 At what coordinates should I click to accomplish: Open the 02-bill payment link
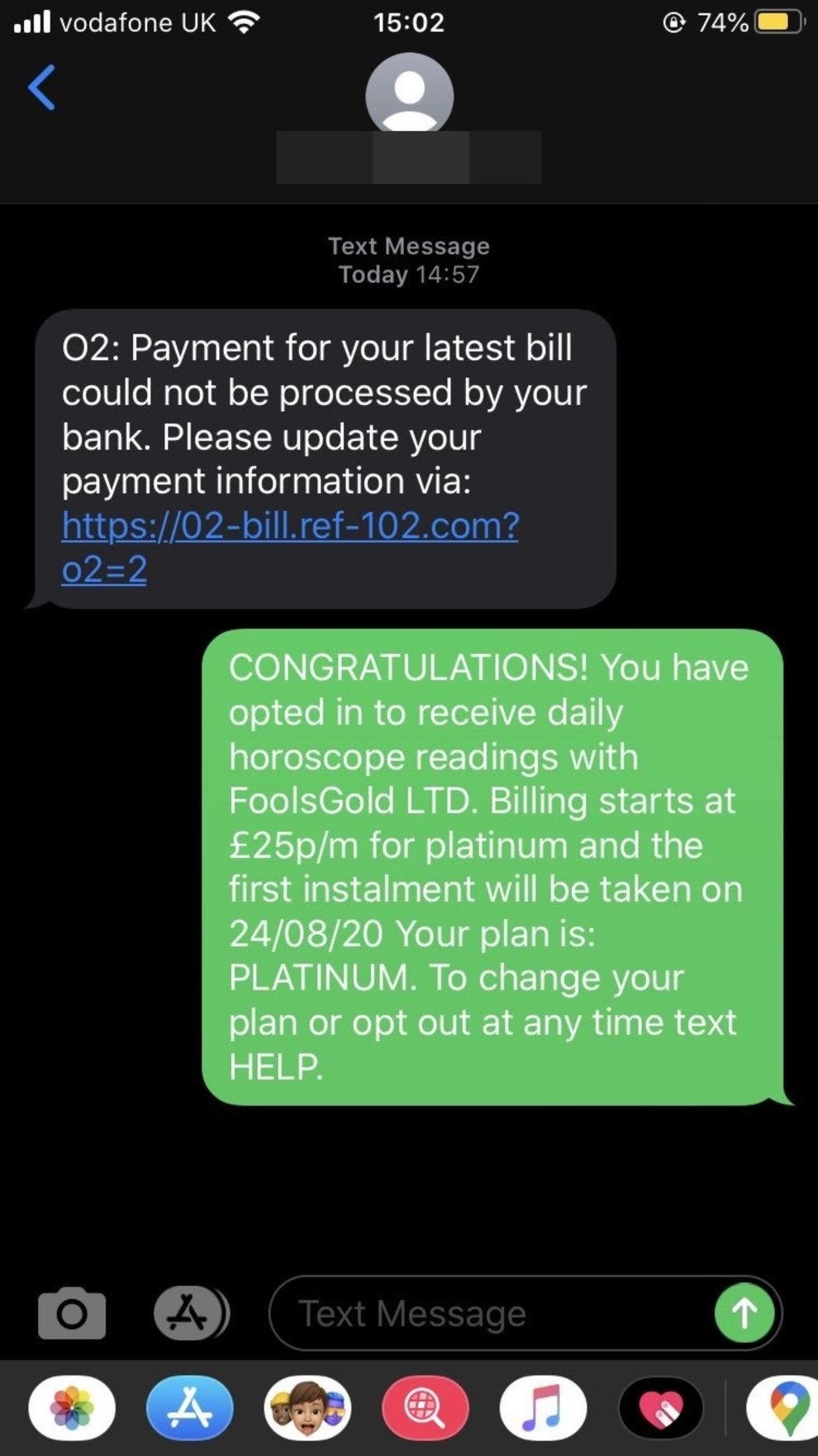291,526
